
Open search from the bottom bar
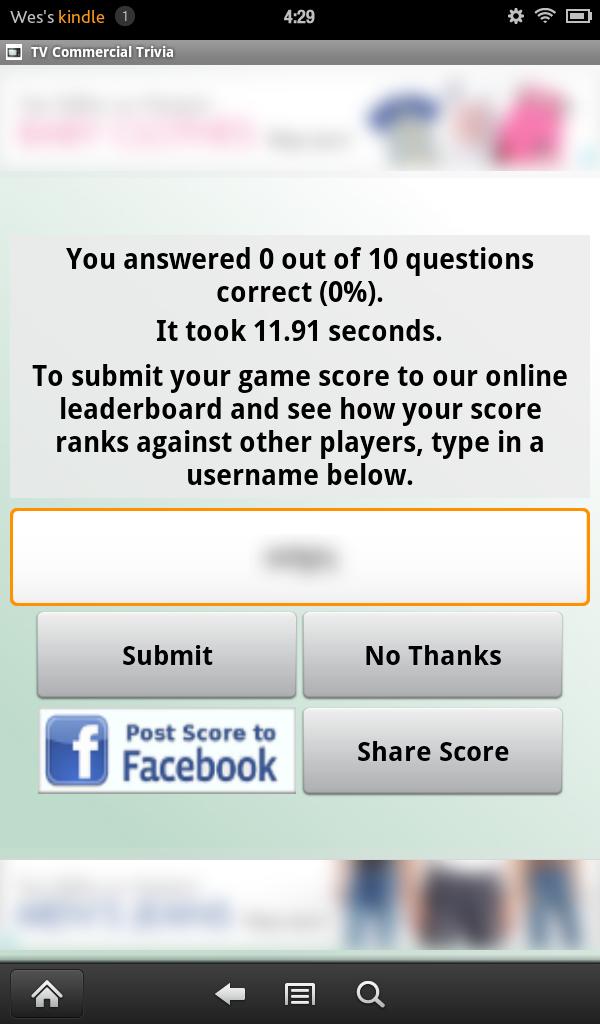pyautogui.click(x=370, y=993)
